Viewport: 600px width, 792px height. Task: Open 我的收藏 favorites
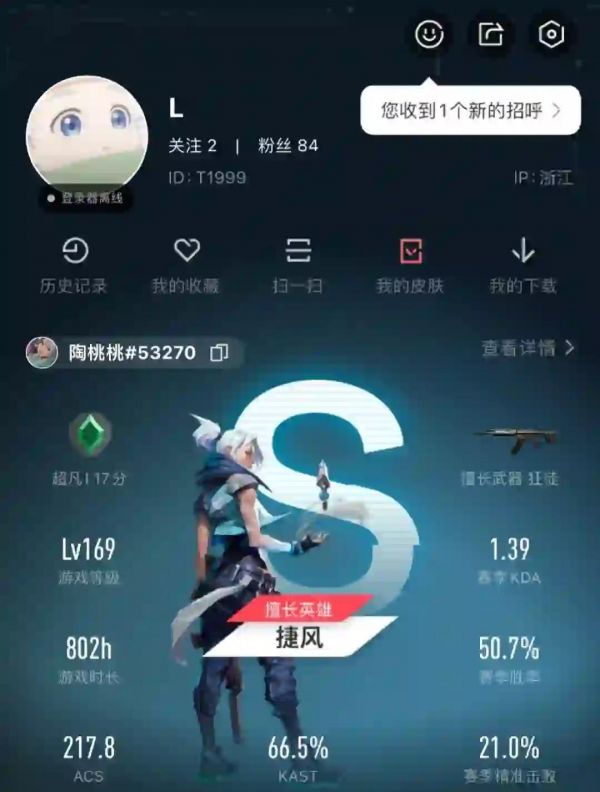pos(186,265)
